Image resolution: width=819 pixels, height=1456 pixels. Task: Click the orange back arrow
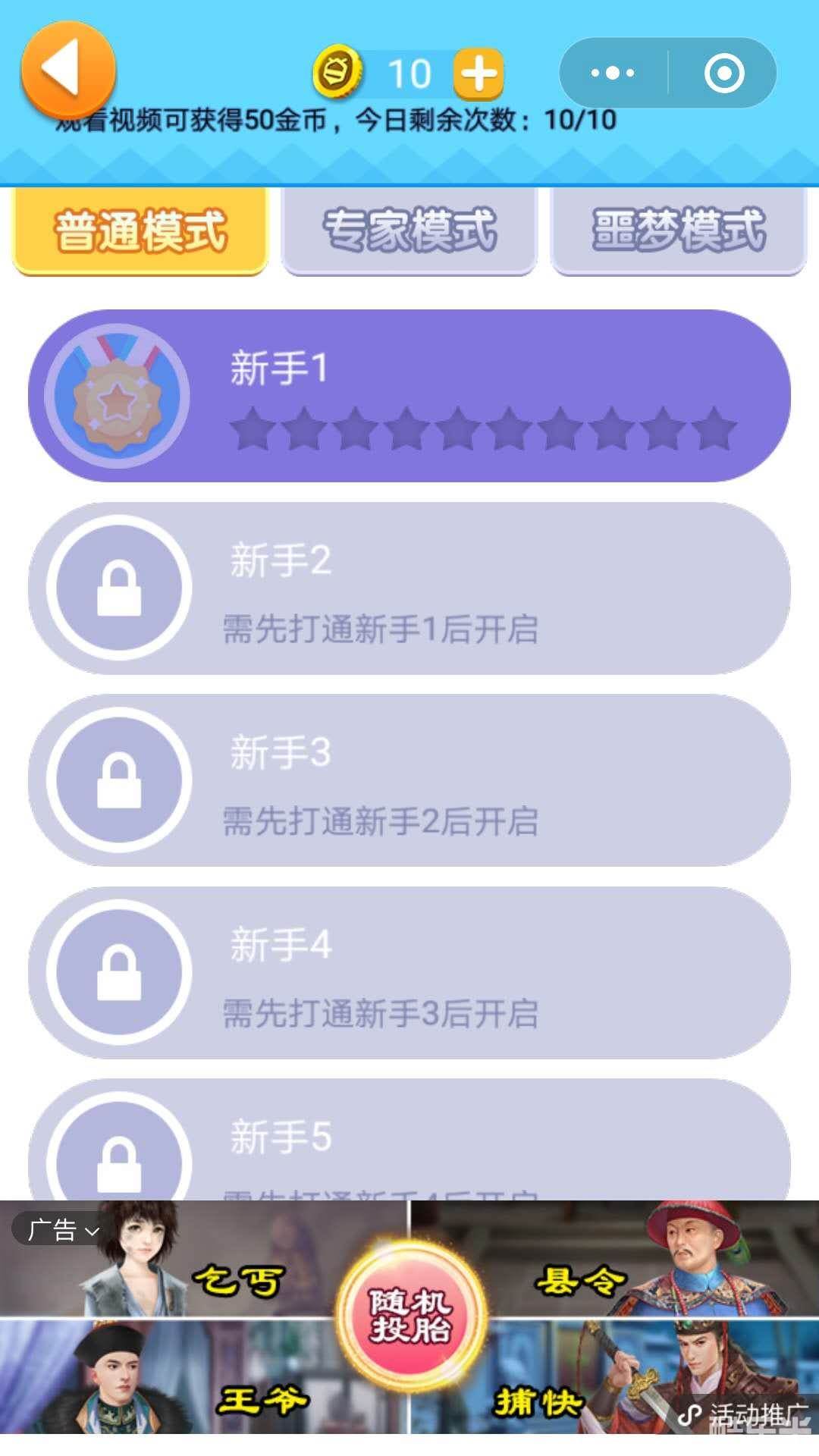[64, 68]
